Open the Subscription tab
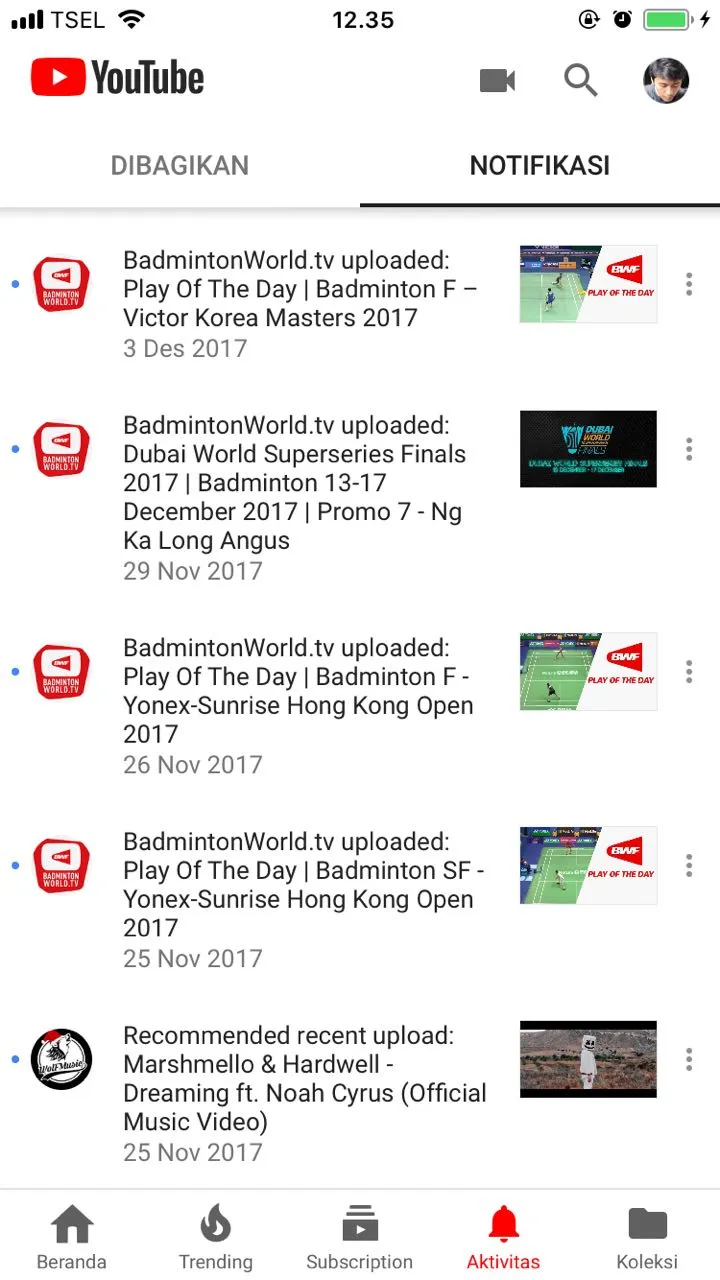The width and height of the screenshot is (720, 1280). pos(360,1237)
